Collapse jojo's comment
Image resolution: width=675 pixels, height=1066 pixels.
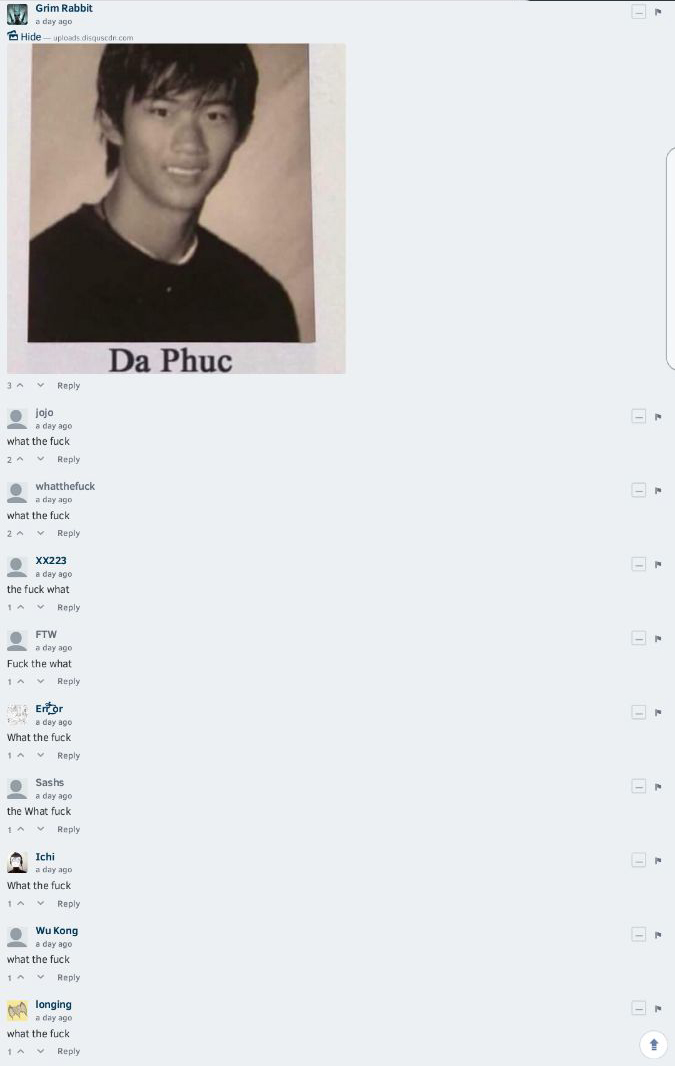pos(638,416)
